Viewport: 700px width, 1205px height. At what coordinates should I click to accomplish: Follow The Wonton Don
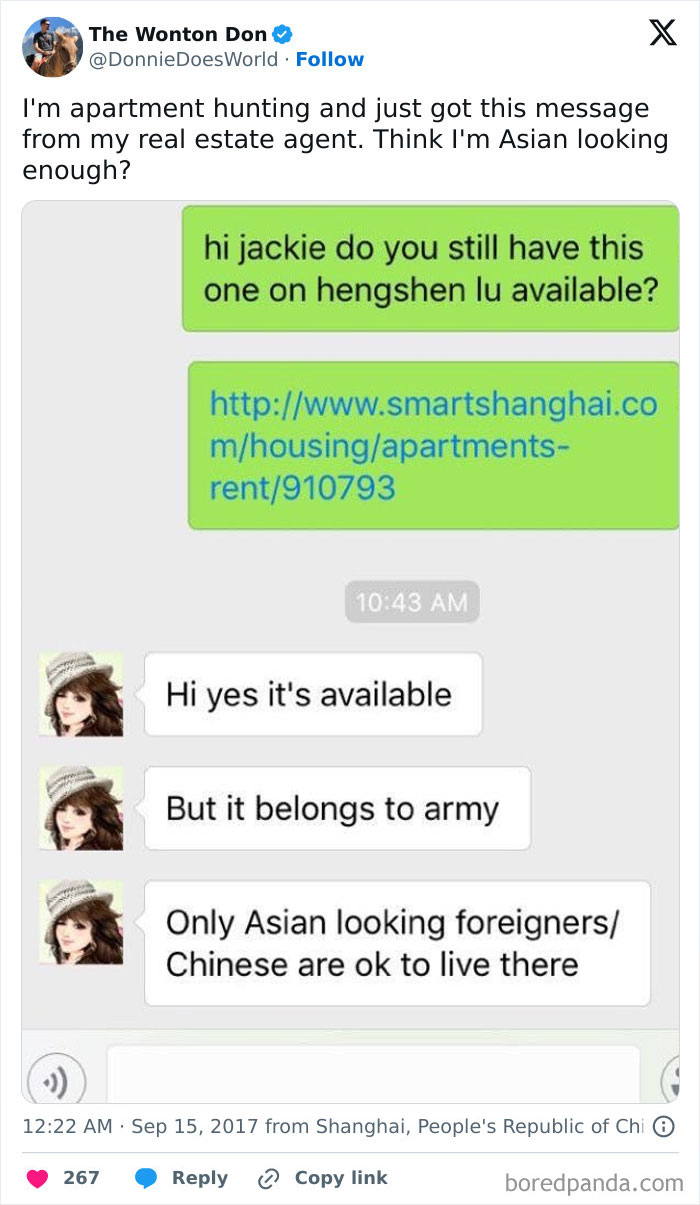(x=330, y=59)
